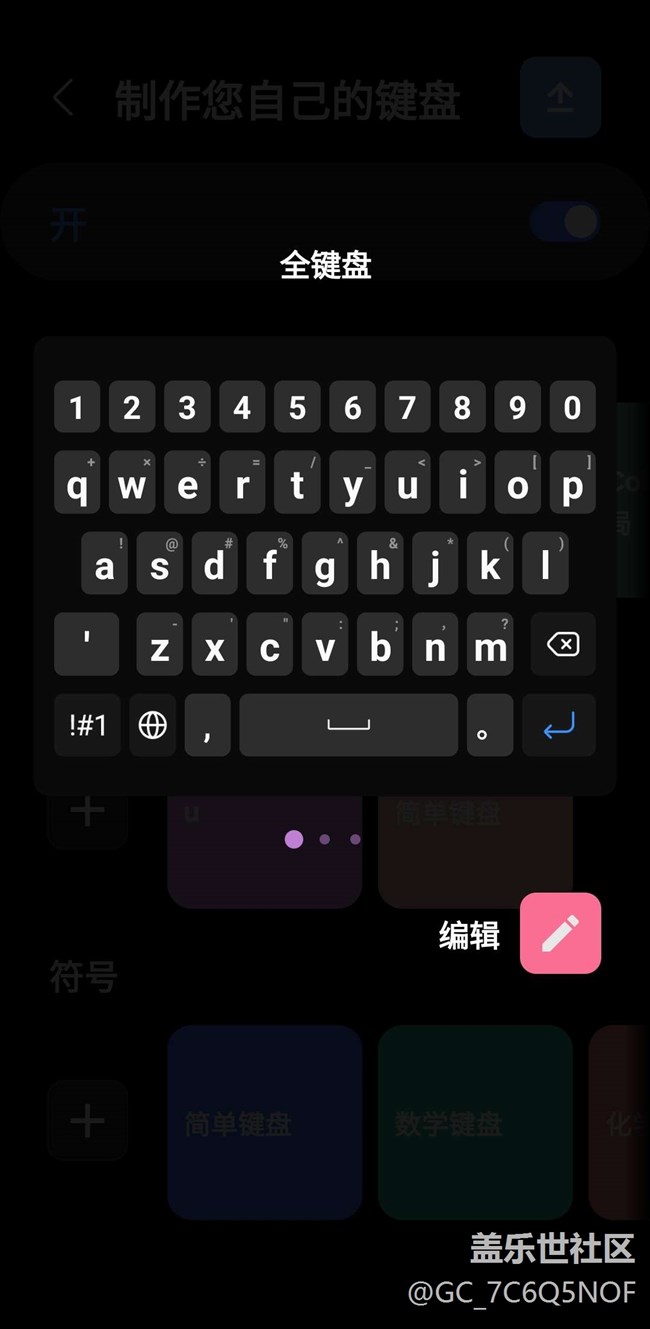Jump to the third page indicator dot
The width and height of the screenshot is (650, 1329).
point(355,839)
